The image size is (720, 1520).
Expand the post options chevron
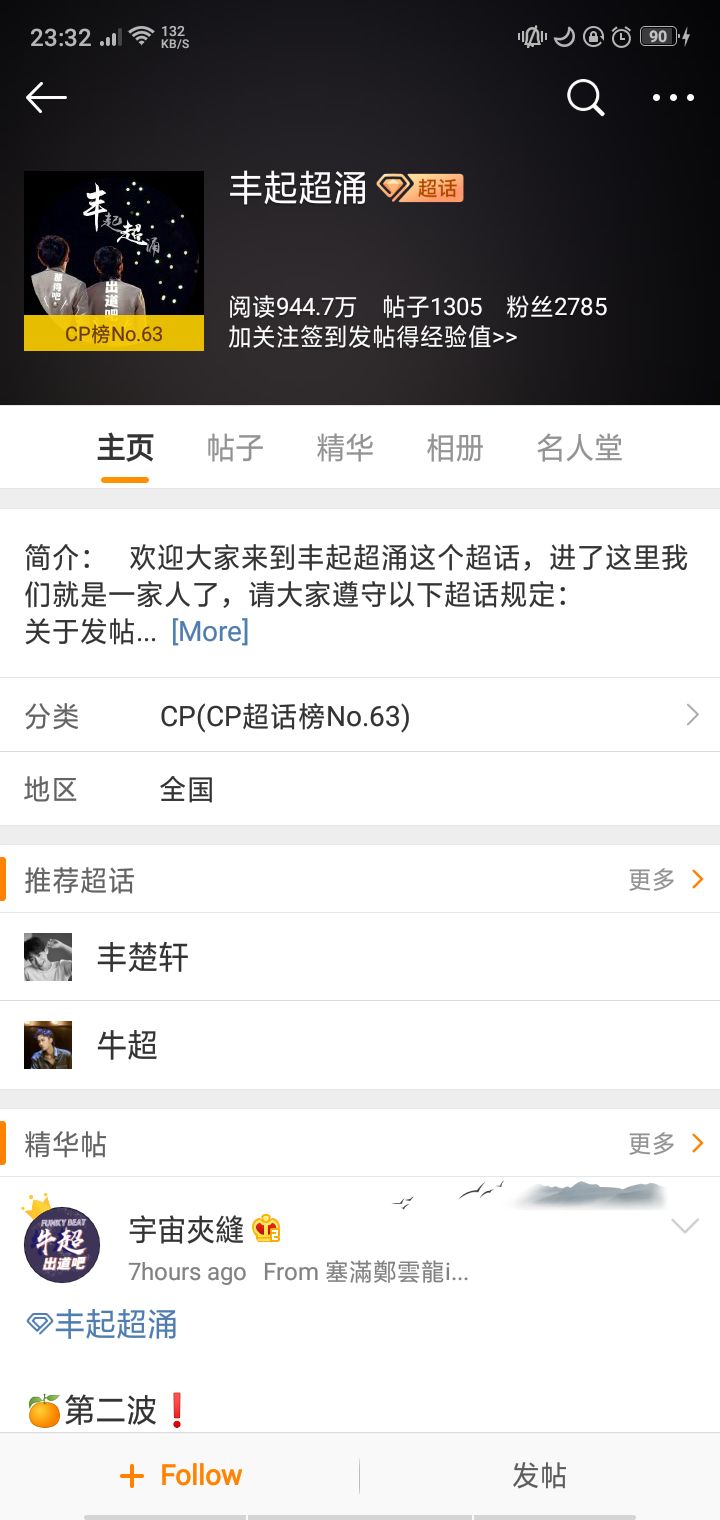(x=685, y=1227)
